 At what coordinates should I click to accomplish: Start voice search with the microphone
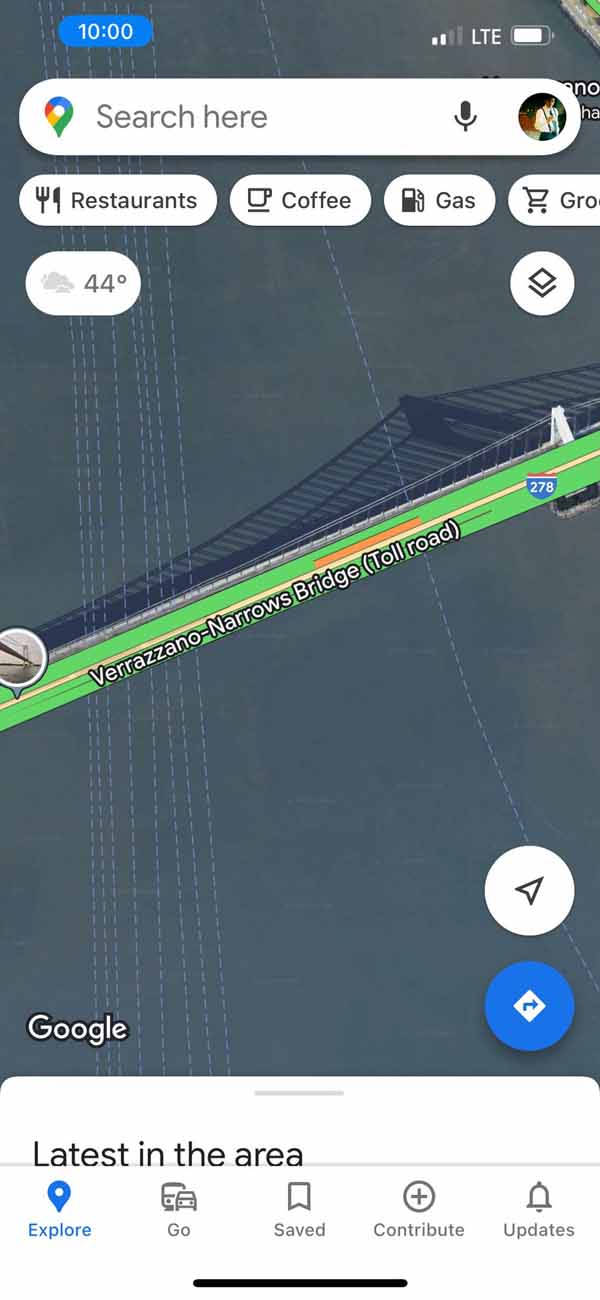coord(465,117)
